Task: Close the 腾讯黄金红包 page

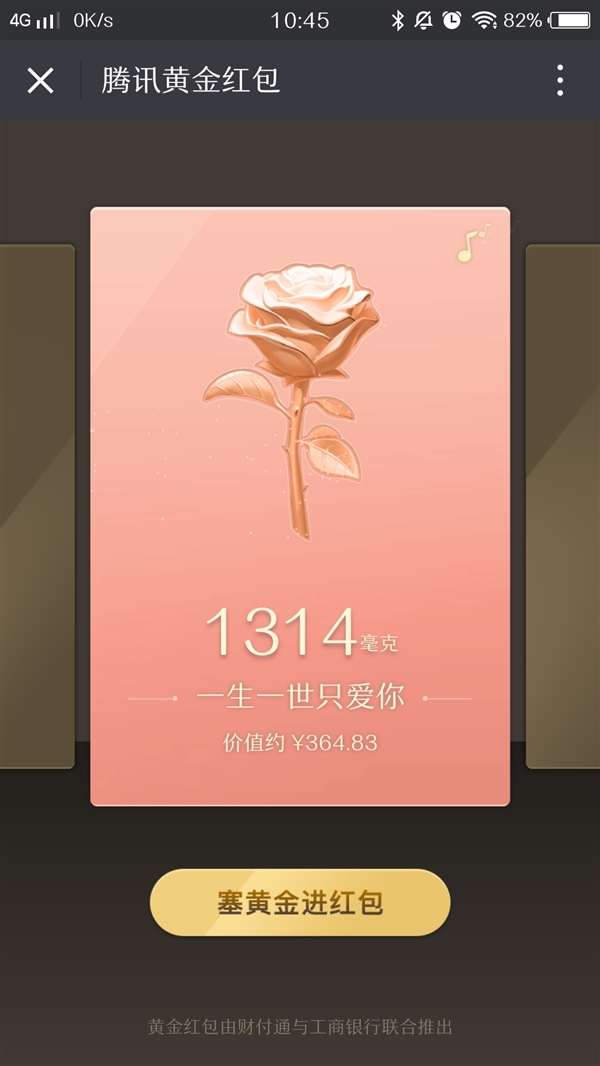Action: pos(40,80)
